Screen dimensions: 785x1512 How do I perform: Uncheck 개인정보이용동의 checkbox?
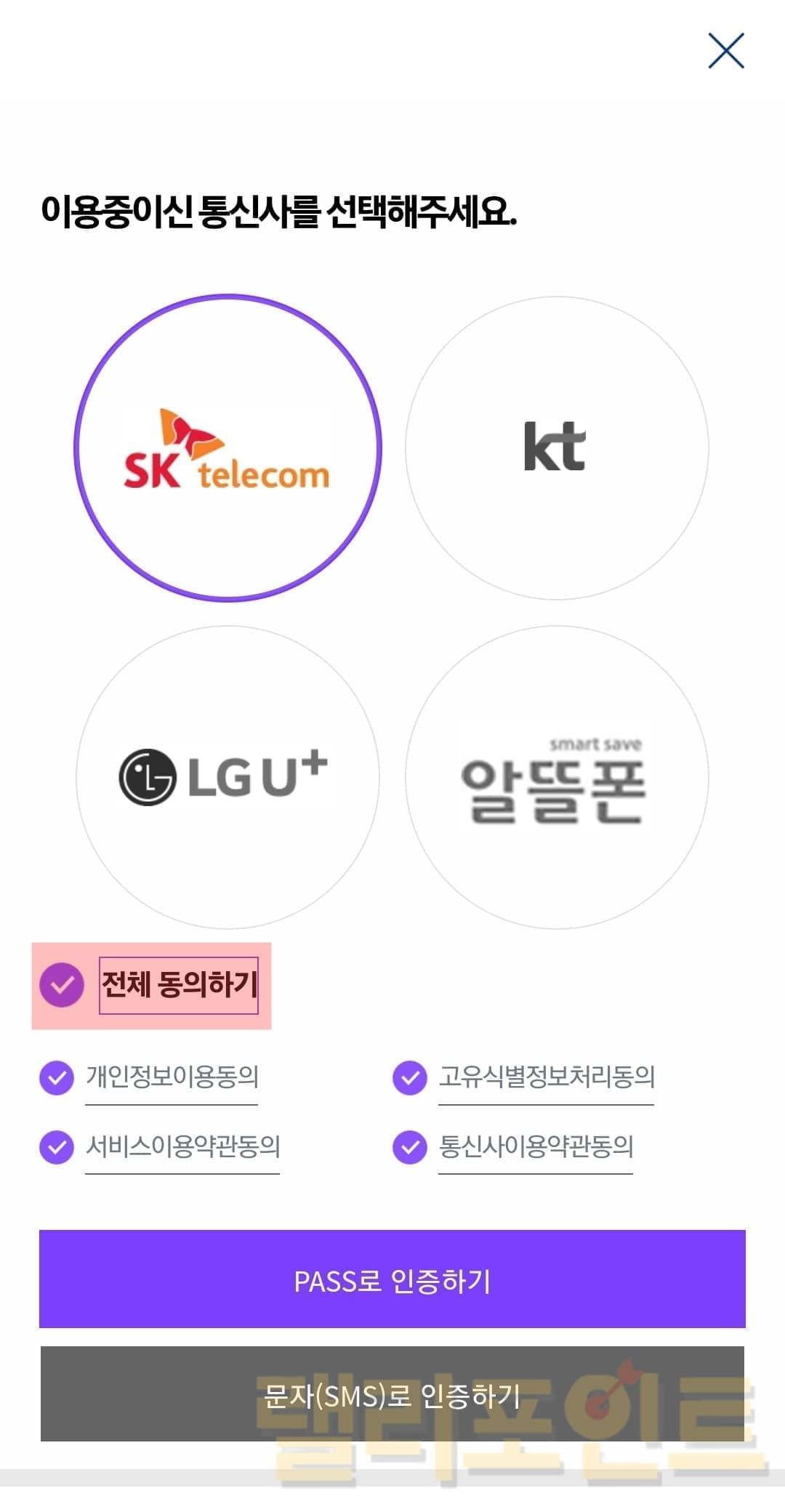pyautogui.click(x=57, y=1077)
